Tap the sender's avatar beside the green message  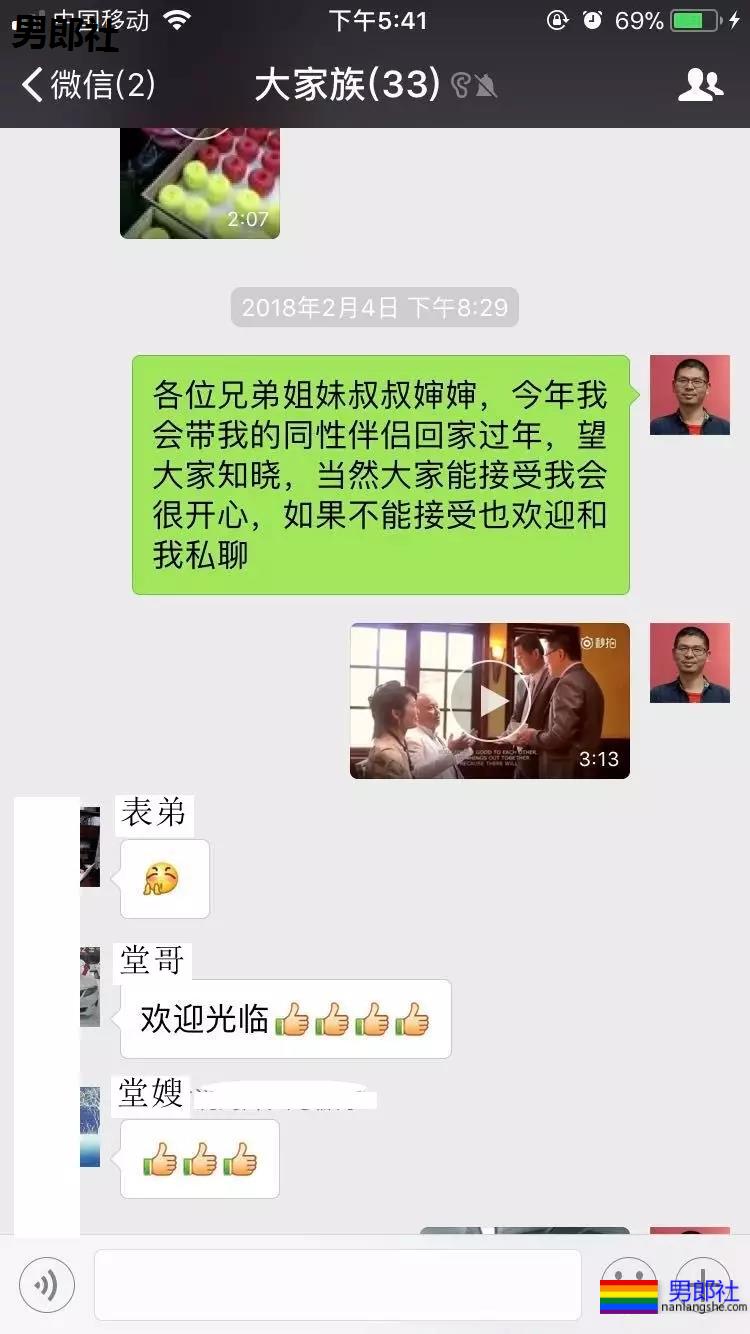[690, 393]
